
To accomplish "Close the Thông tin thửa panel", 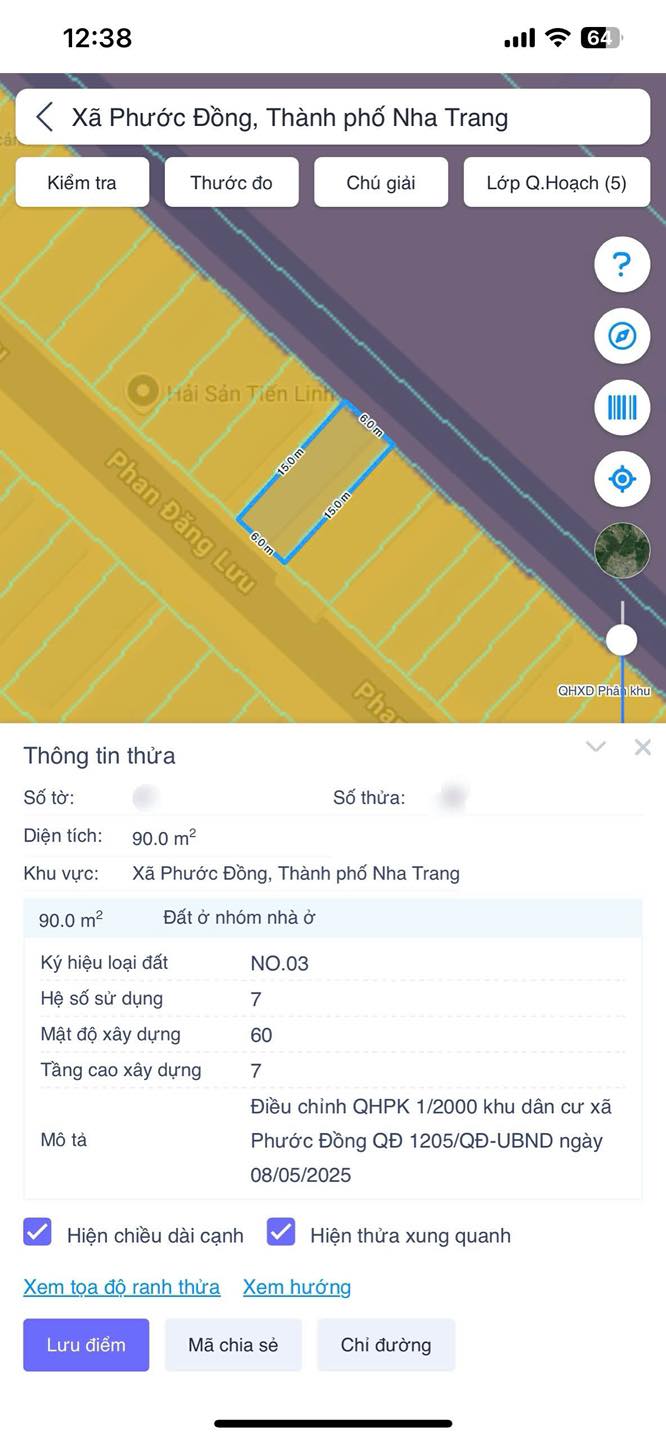I will tap(643, 747).
